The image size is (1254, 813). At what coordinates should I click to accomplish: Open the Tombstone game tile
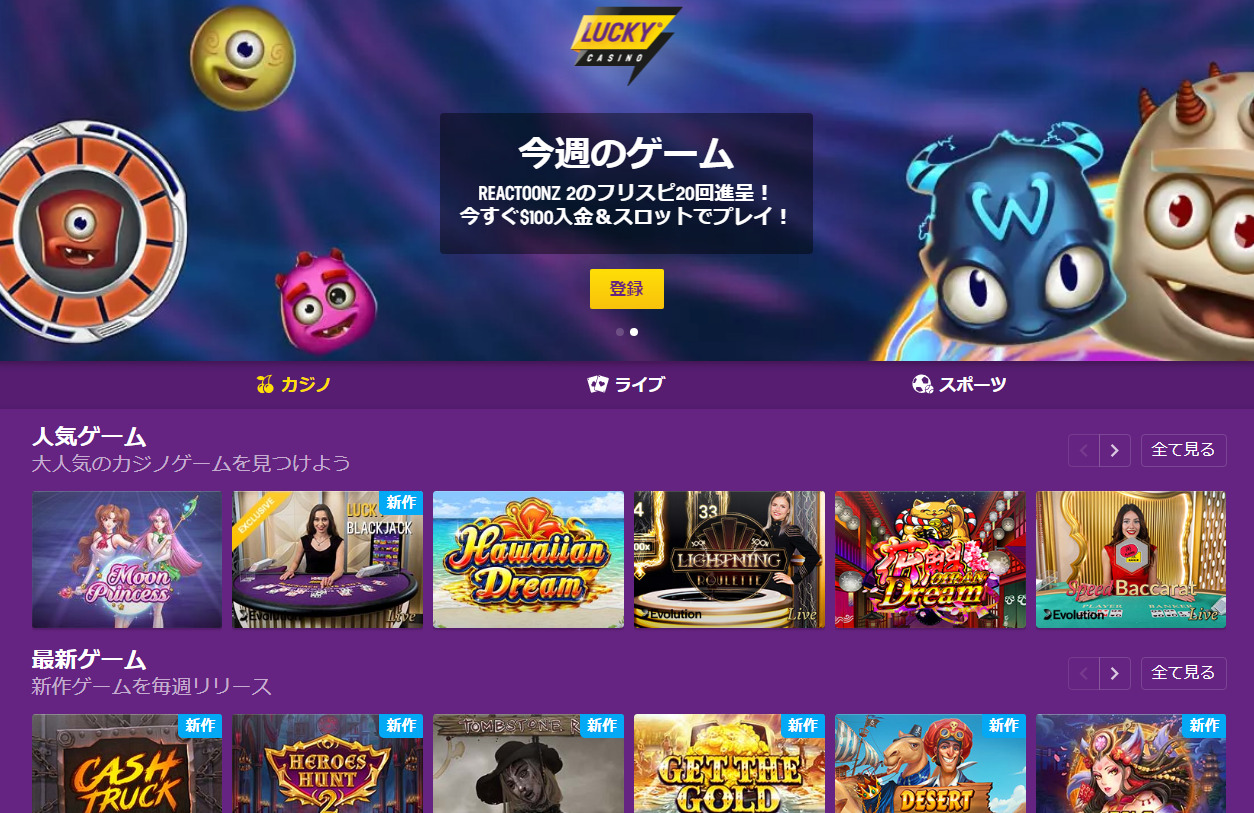point(528,765)
